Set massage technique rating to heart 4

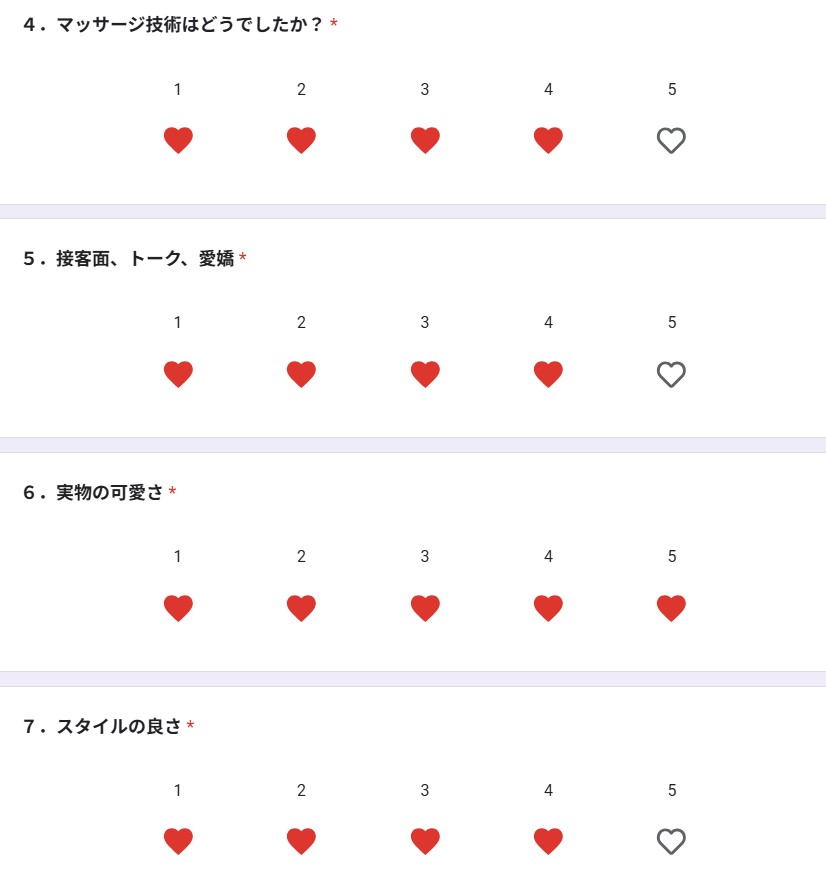pos(548,141)
